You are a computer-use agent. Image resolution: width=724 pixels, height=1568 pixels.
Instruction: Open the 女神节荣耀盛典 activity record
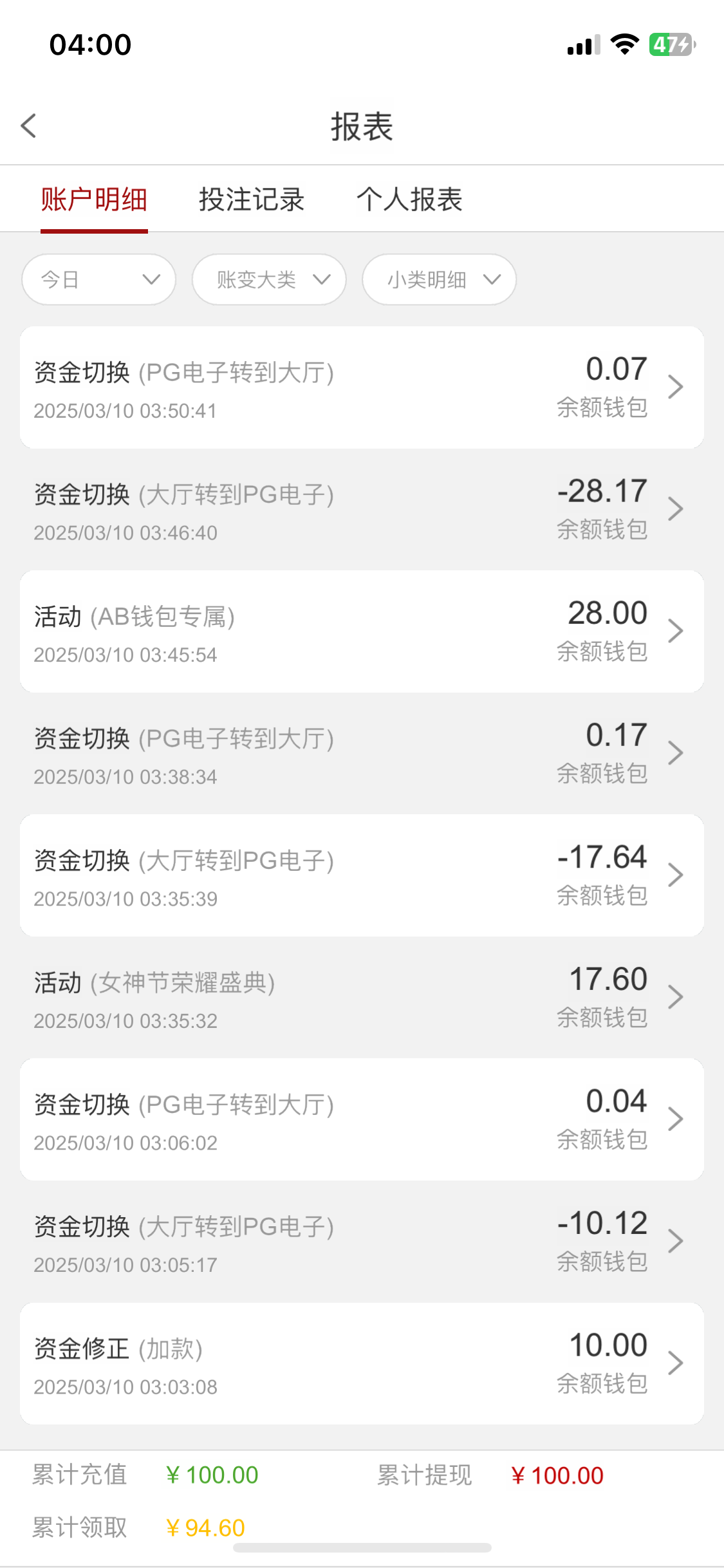(362, 997)
